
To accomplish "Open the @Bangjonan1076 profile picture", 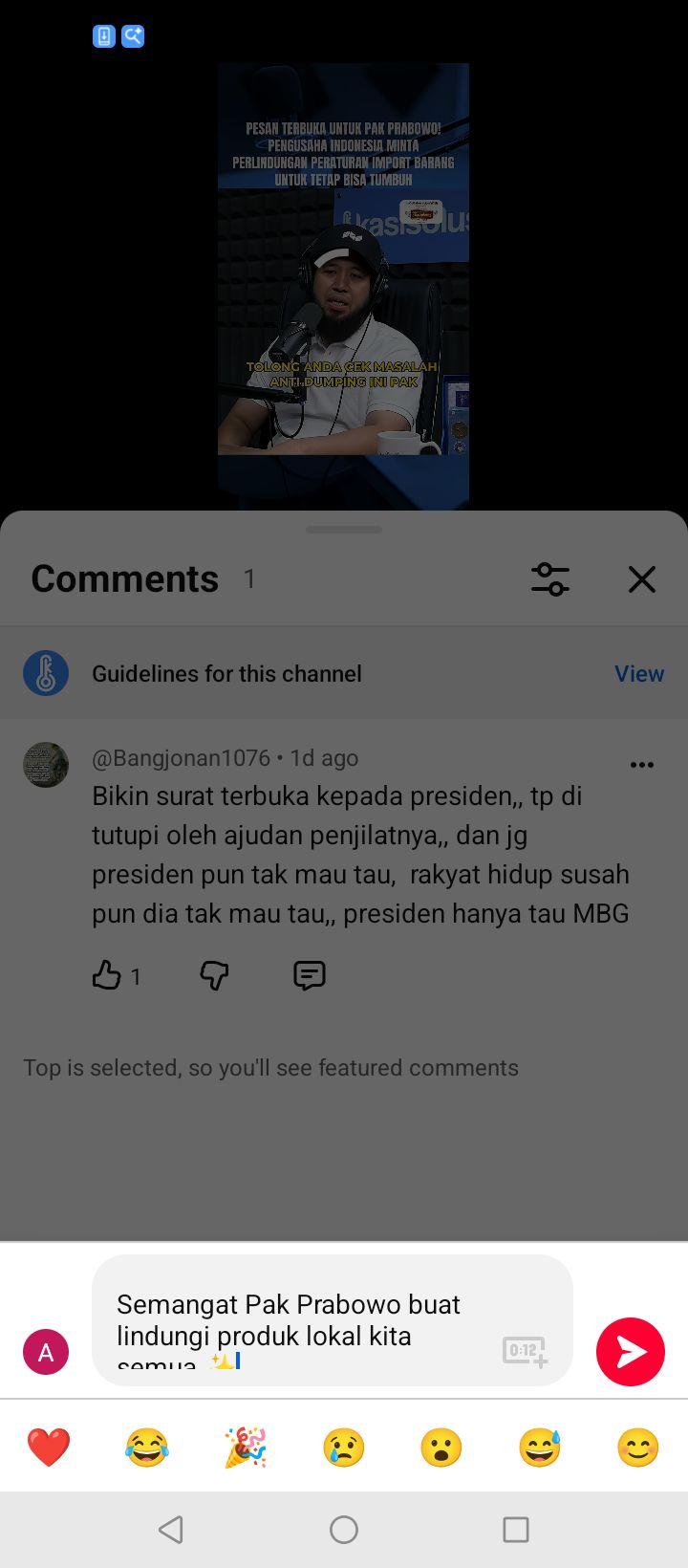I will [46, 765].
